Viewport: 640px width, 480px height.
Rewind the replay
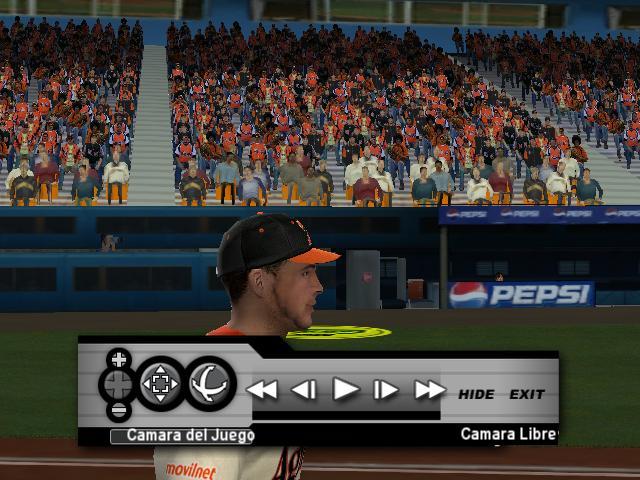pos(262,390)
